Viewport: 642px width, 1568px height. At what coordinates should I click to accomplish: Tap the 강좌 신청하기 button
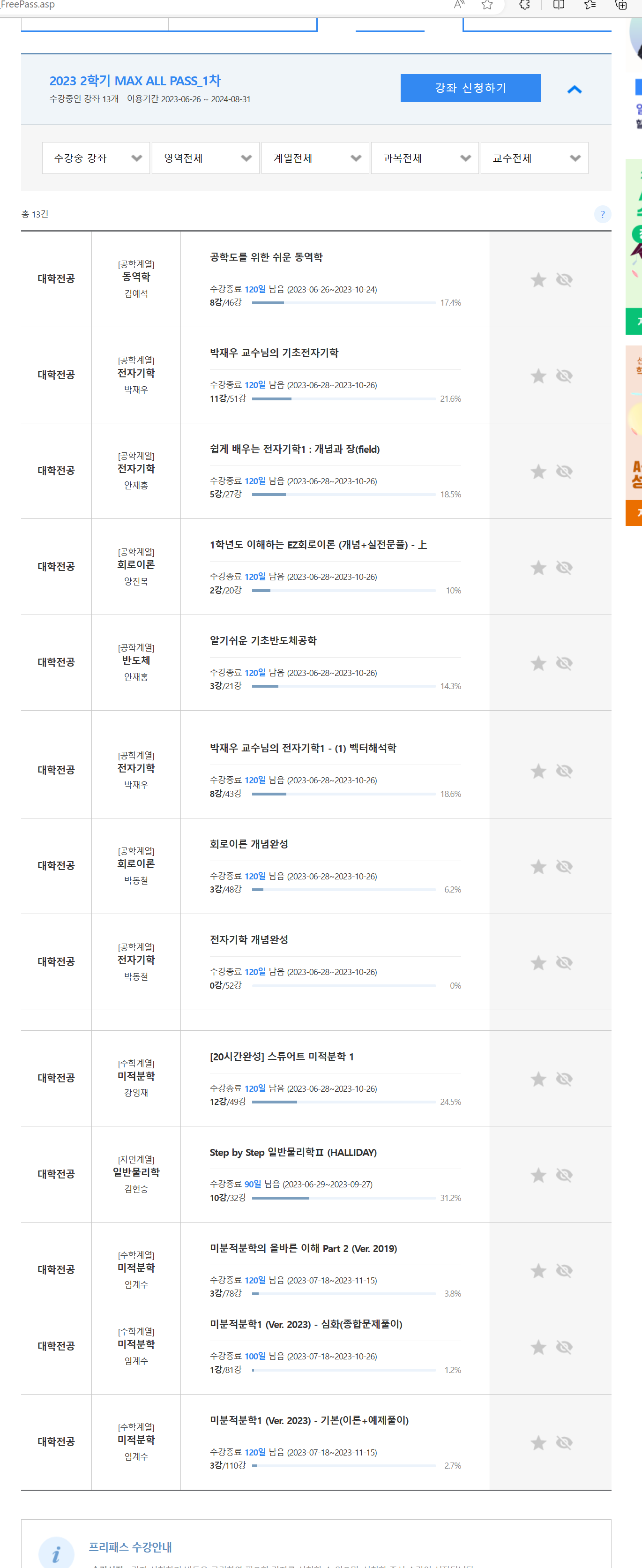tap(470, 88)
